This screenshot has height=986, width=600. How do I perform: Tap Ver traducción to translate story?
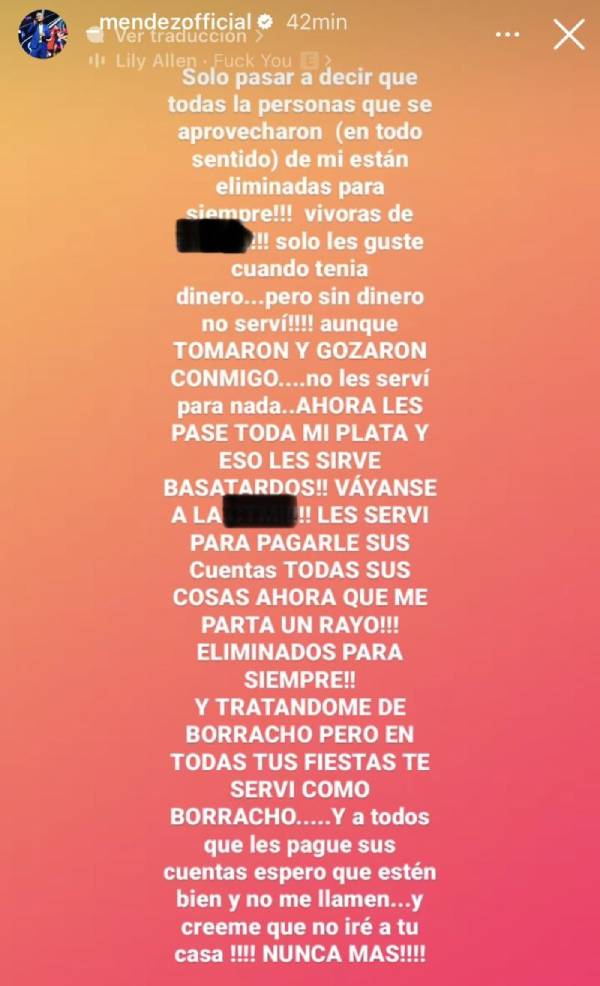click(180, 37)
